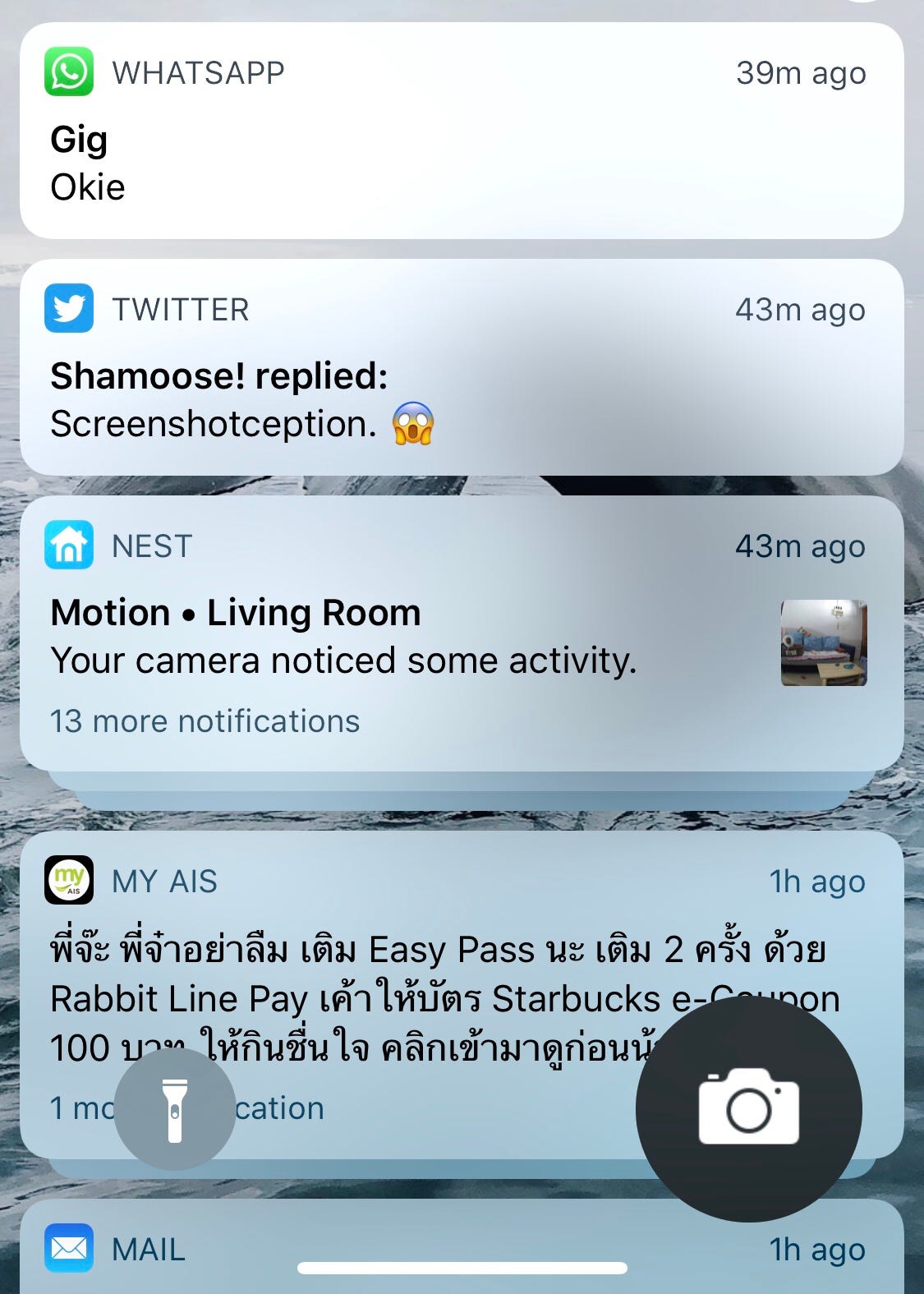Screen dimensions: 924x1294
Task: Launch the camera
Action: click(748, 1108)
